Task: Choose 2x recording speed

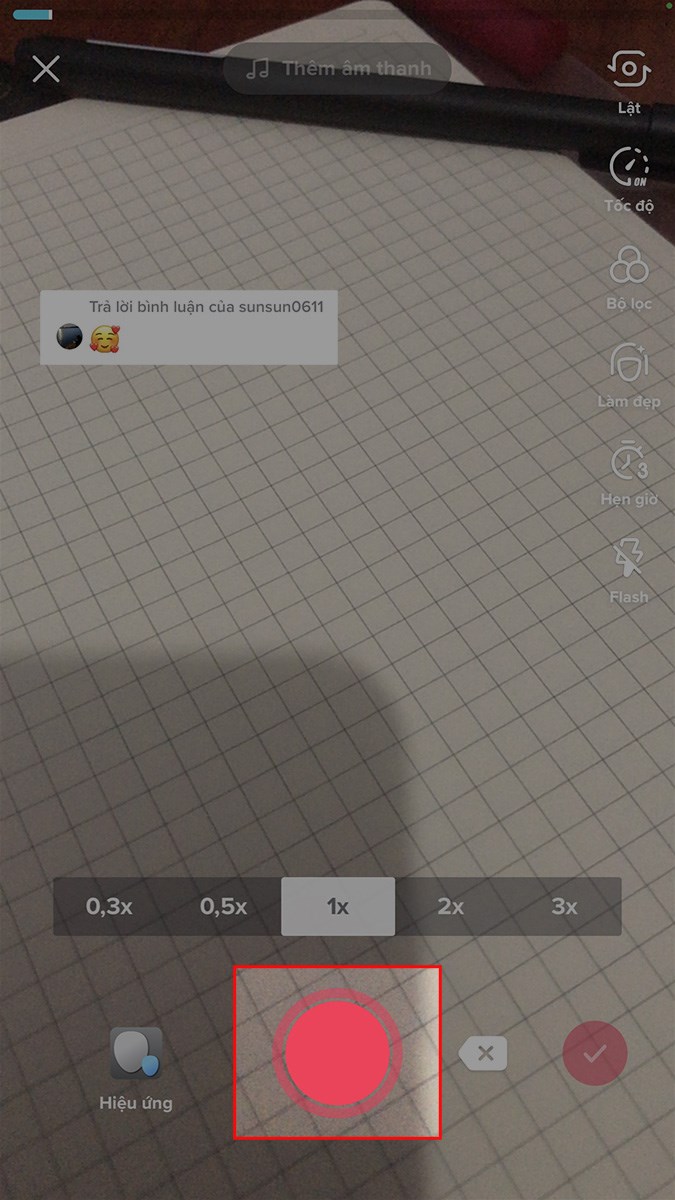Action: (451, 906)
